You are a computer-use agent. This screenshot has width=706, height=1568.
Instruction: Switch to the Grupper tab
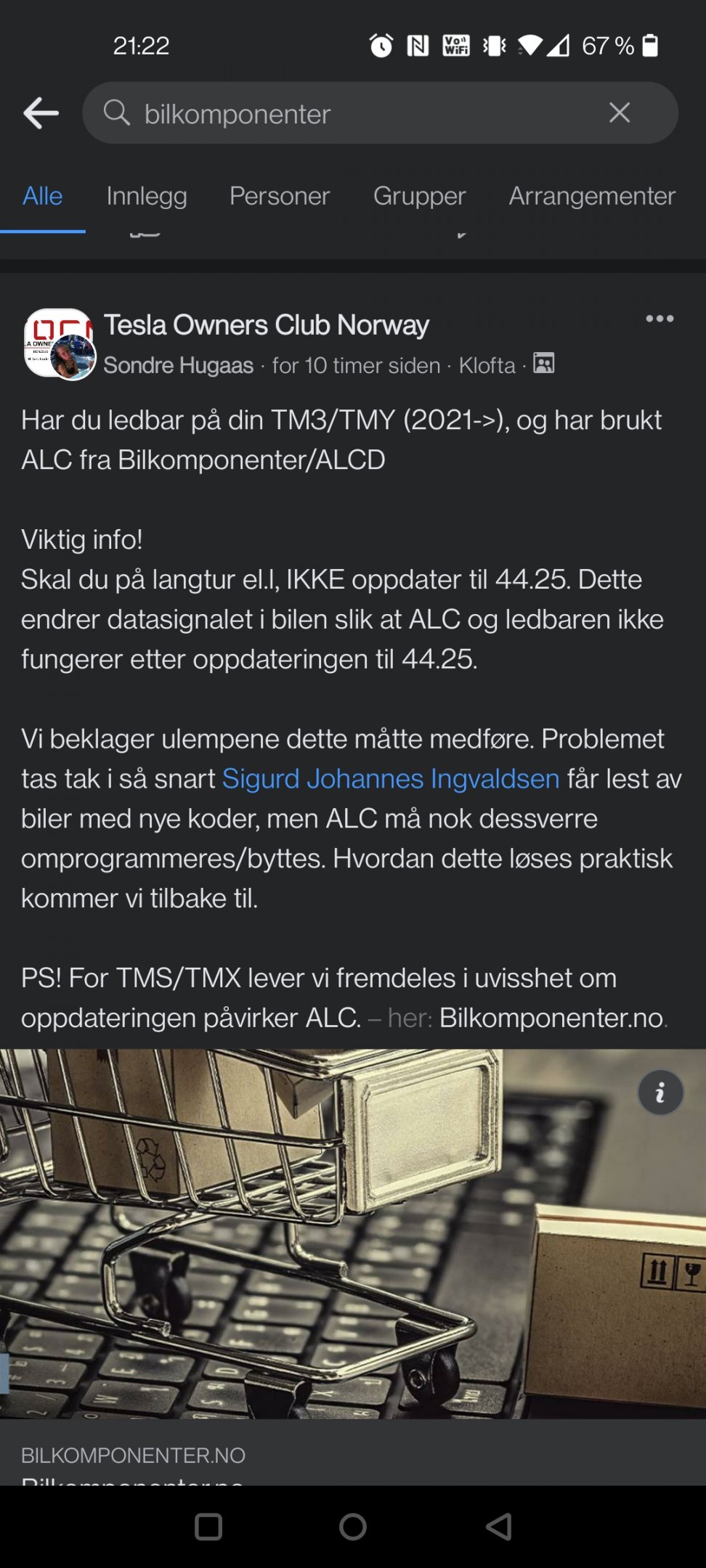click(419, 196)
